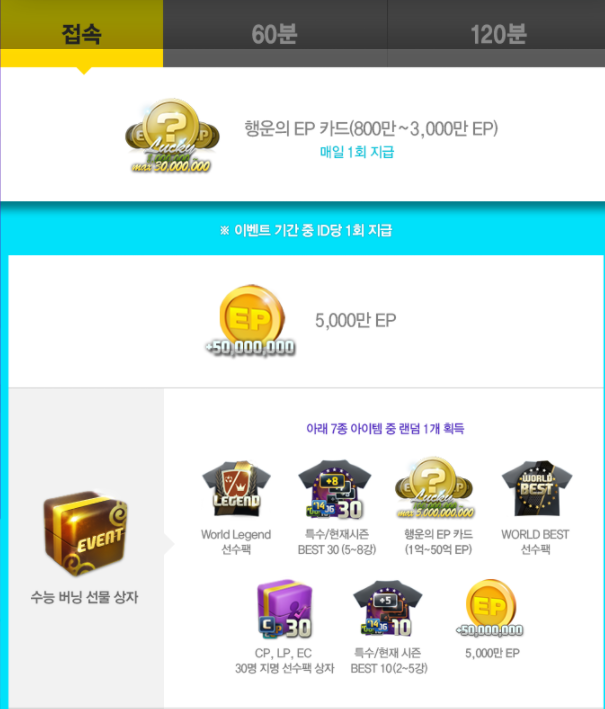Switch to the 120분 tab

click(497, 33)
